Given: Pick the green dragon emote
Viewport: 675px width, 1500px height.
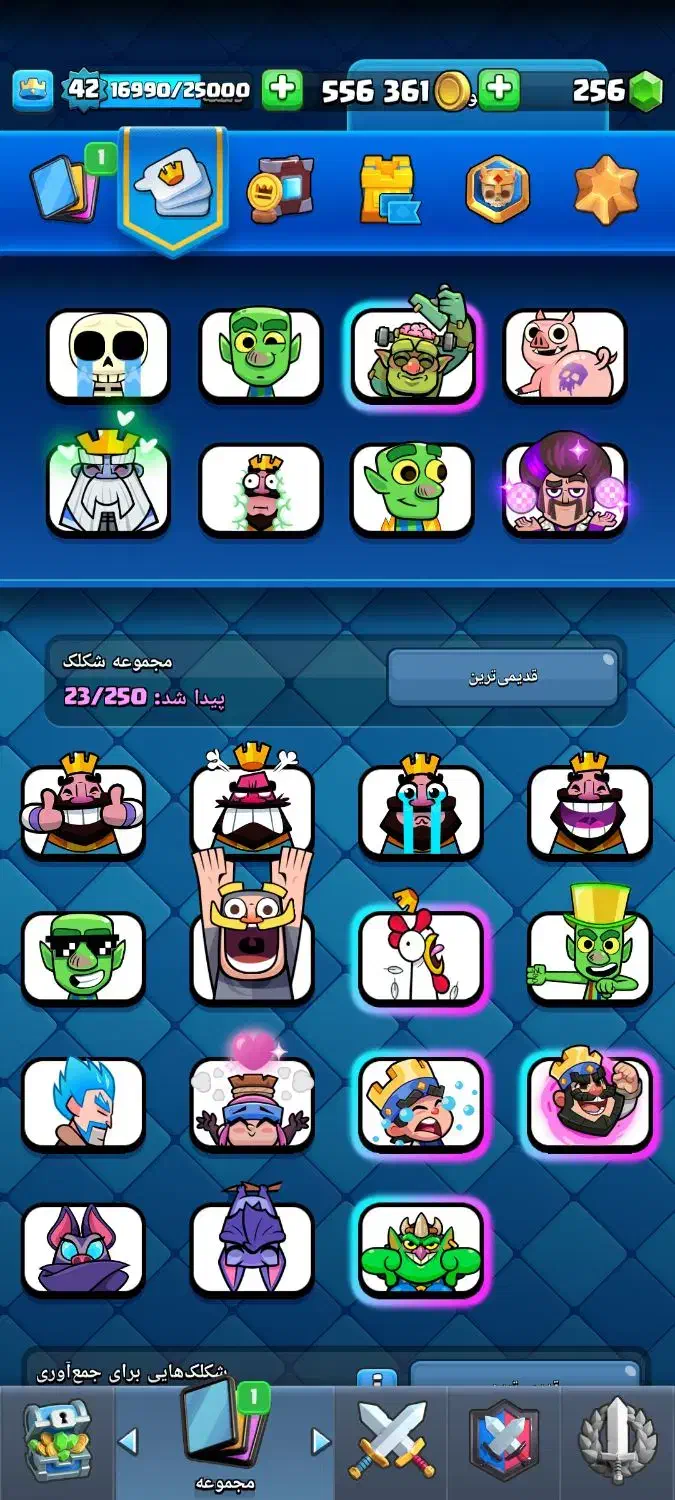Looking at the screenshot, I should 421,1250.
